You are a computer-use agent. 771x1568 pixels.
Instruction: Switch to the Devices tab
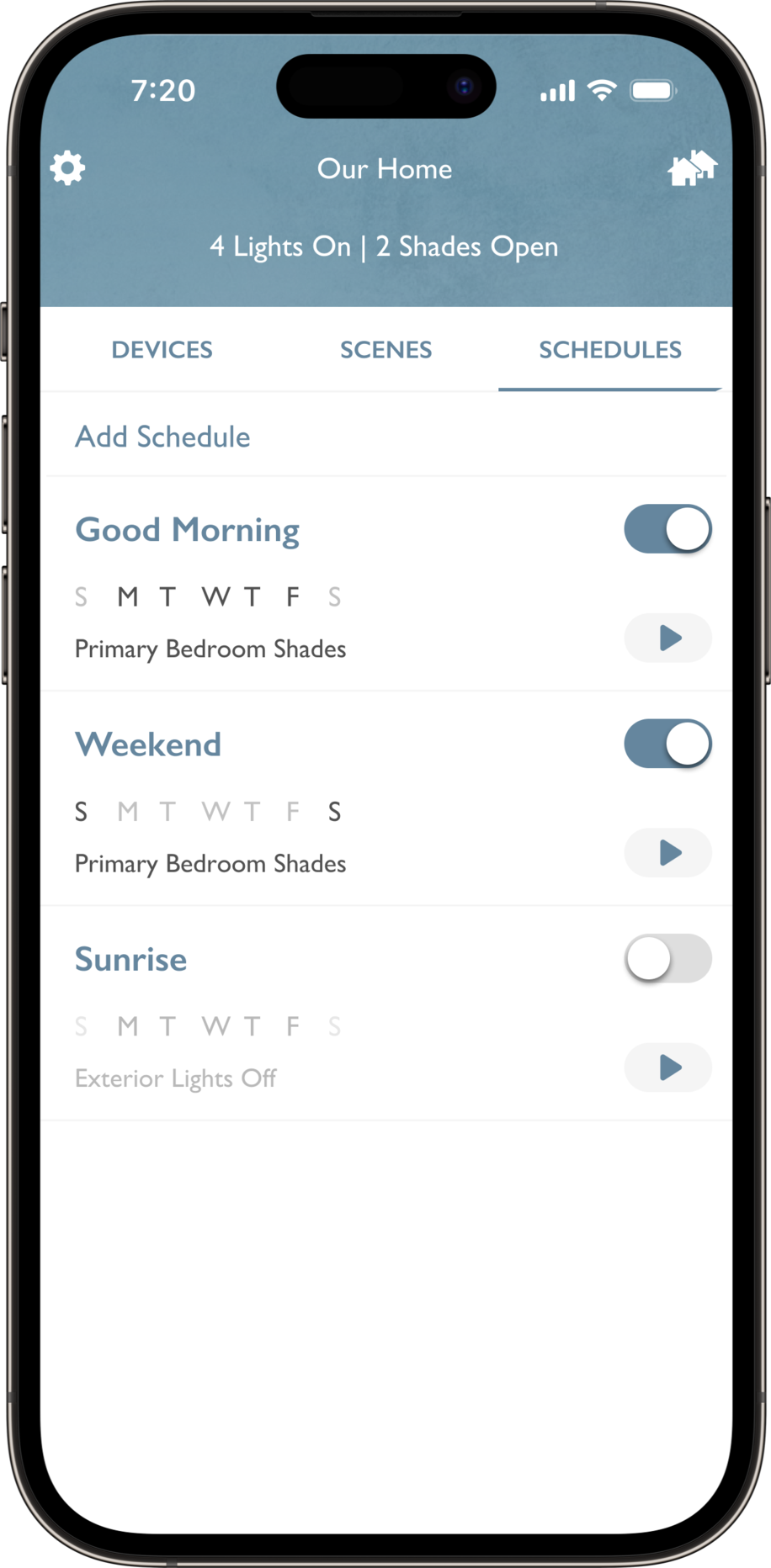(162, 350)
